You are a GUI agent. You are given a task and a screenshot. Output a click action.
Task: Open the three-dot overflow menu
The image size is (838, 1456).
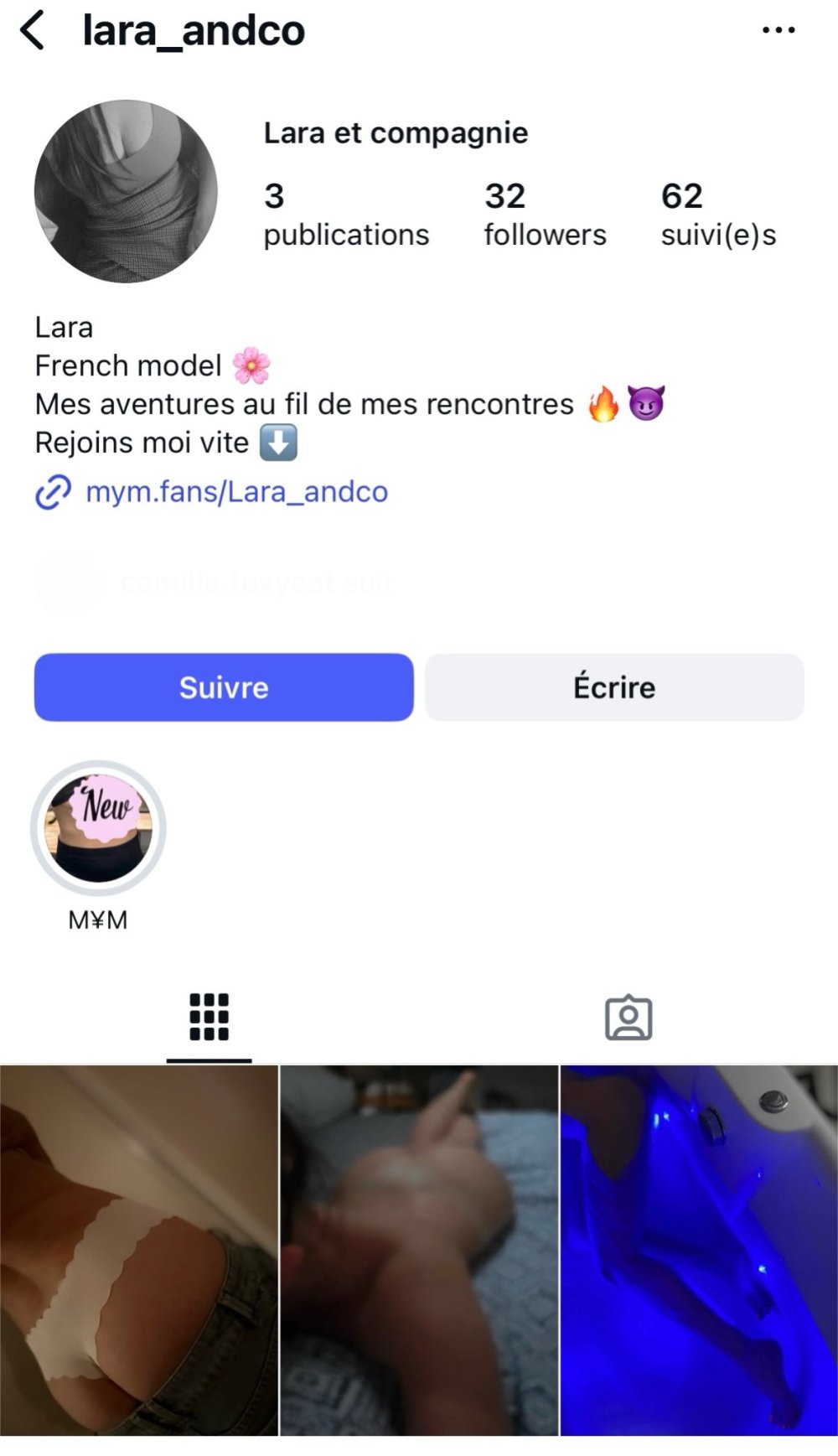pyautogui.click(x=779, y=31)
